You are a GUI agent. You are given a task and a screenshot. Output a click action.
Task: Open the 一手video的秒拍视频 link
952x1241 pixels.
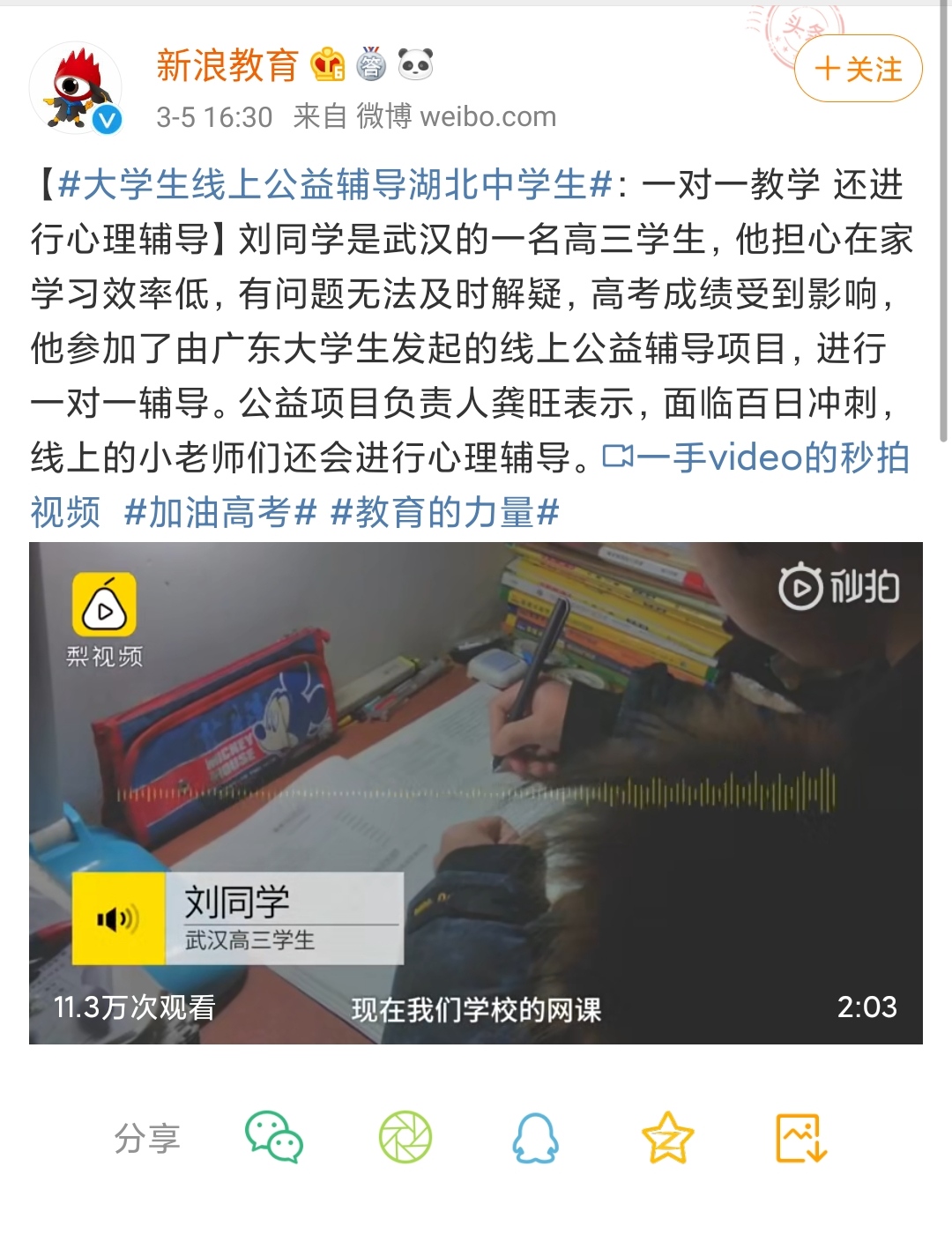(x=755, y=457)
